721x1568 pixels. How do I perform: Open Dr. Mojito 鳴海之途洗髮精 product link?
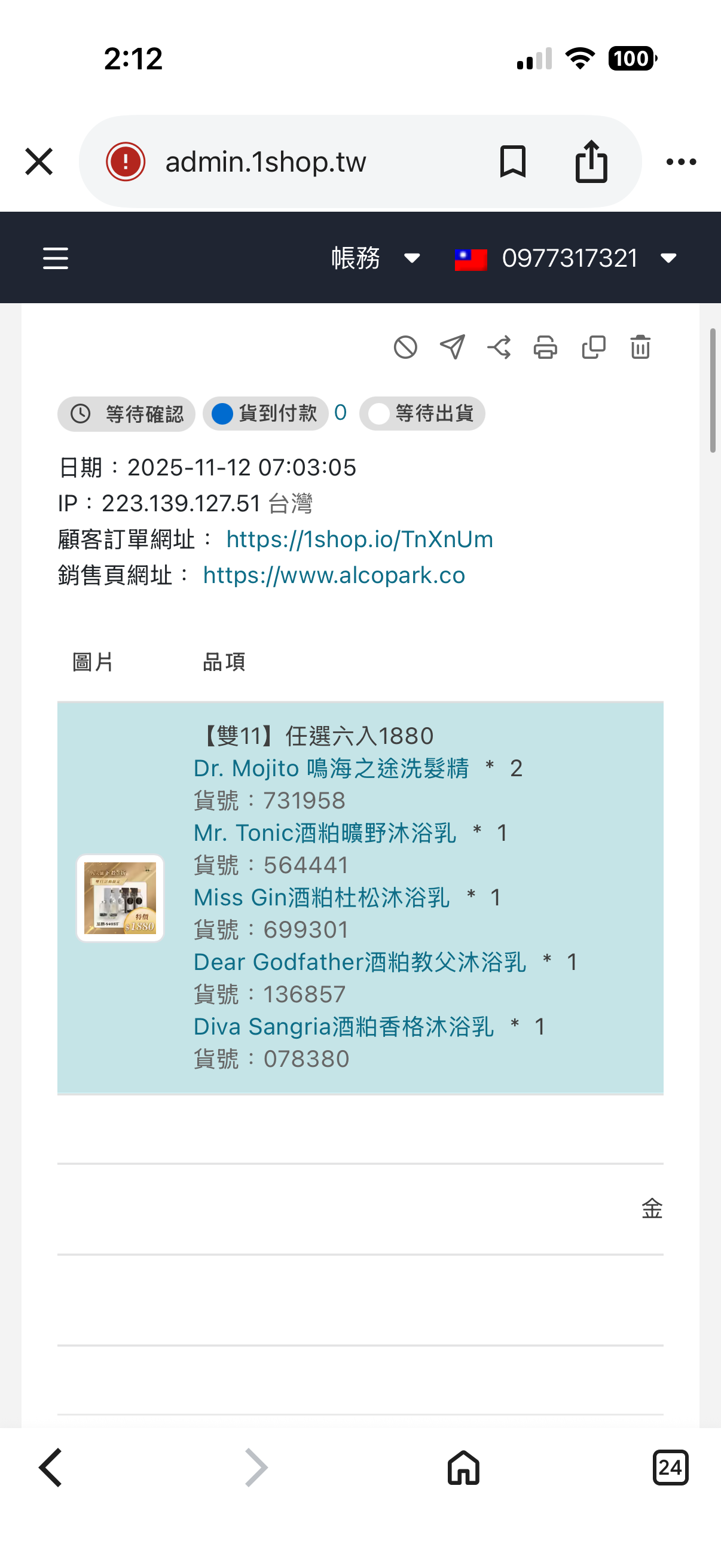tap(331, 768)
